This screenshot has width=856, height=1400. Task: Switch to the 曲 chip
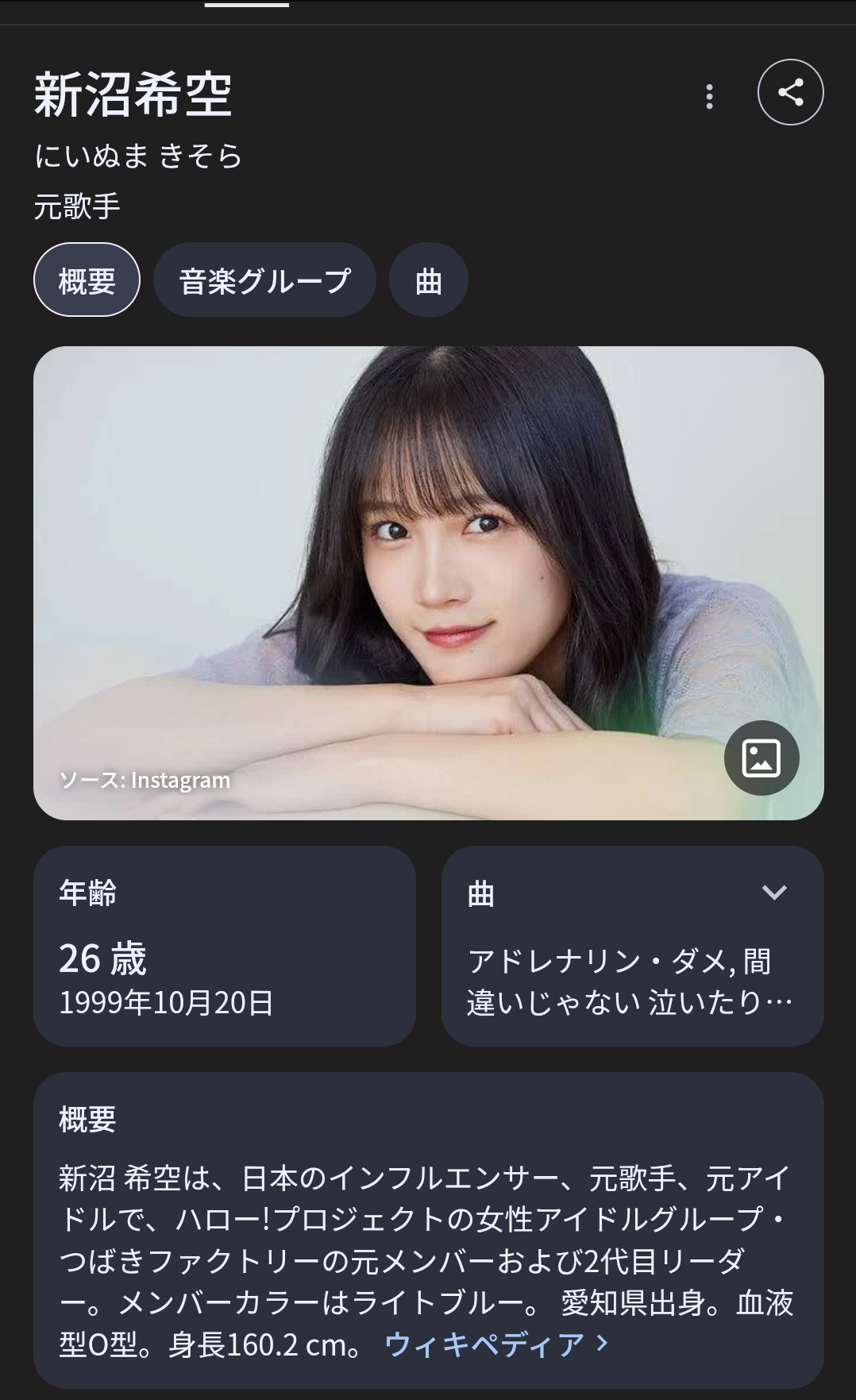click(428, 280)
